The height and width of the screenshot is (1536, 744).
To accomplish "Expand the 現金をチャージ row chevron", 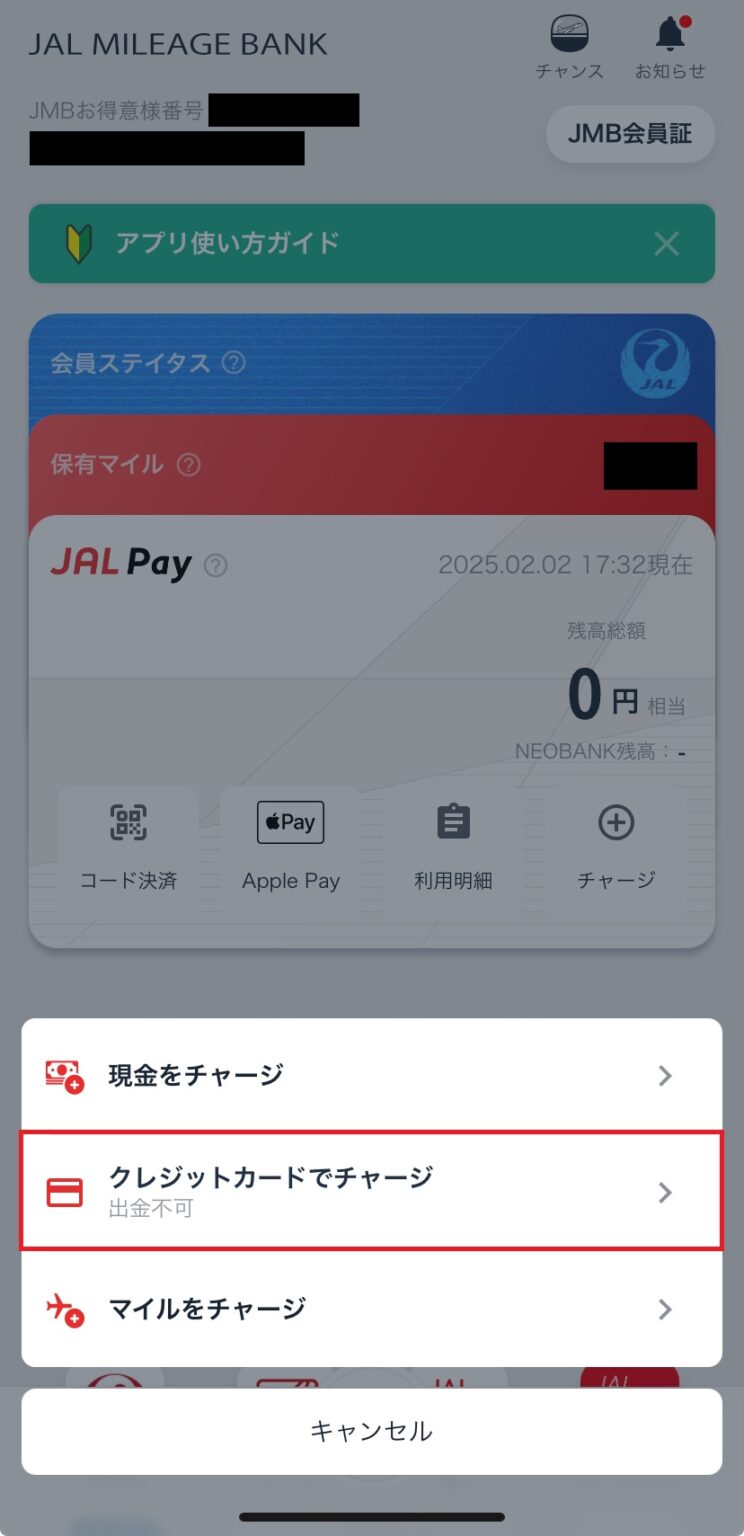I will click(665, 1075).
